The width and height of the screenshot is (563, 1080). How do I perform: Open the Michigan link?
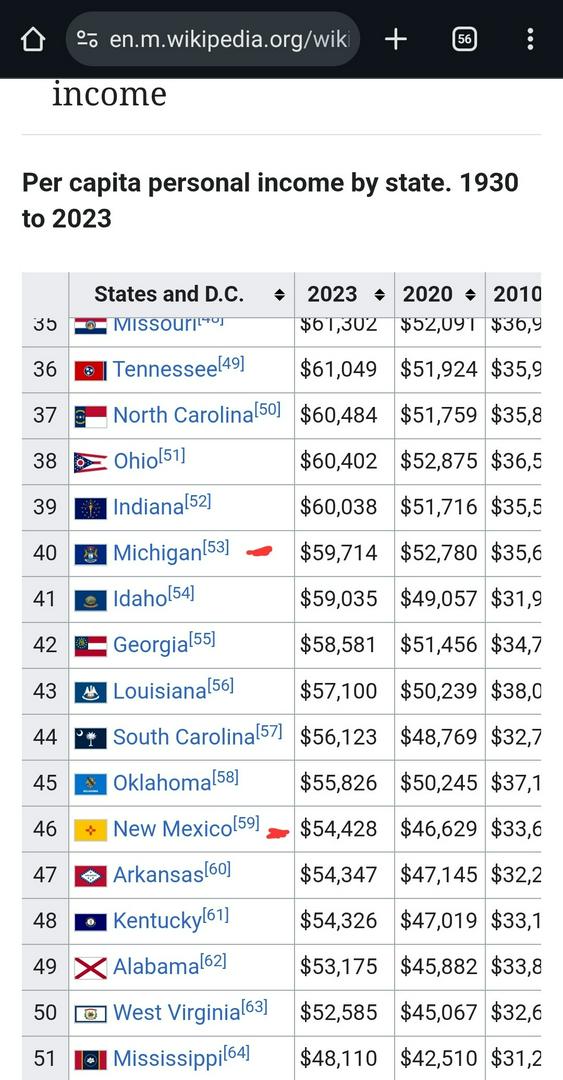158,553
